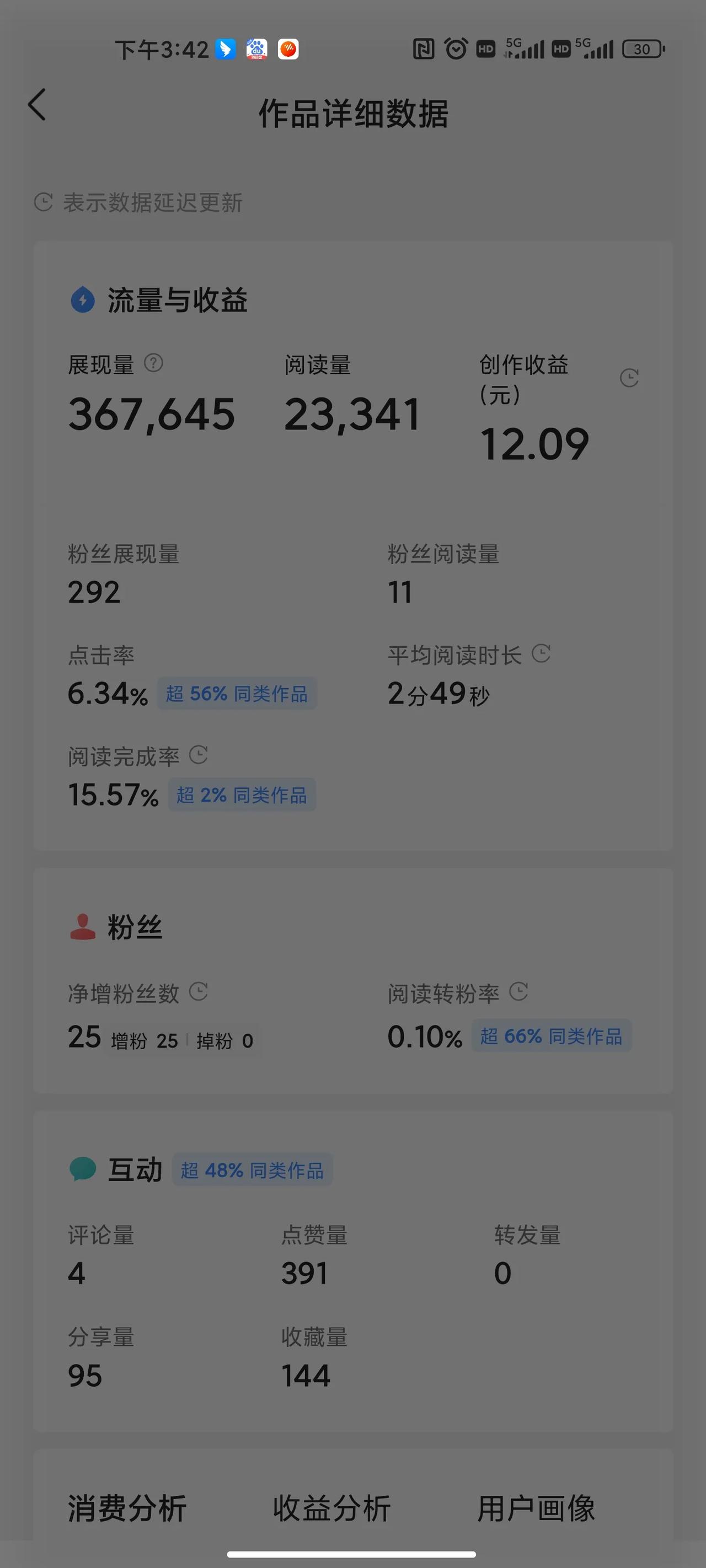Switch to the 用户画像 tab
Image resolution: width=706 pixels, height=1568 pixels.
(537, 1508)
